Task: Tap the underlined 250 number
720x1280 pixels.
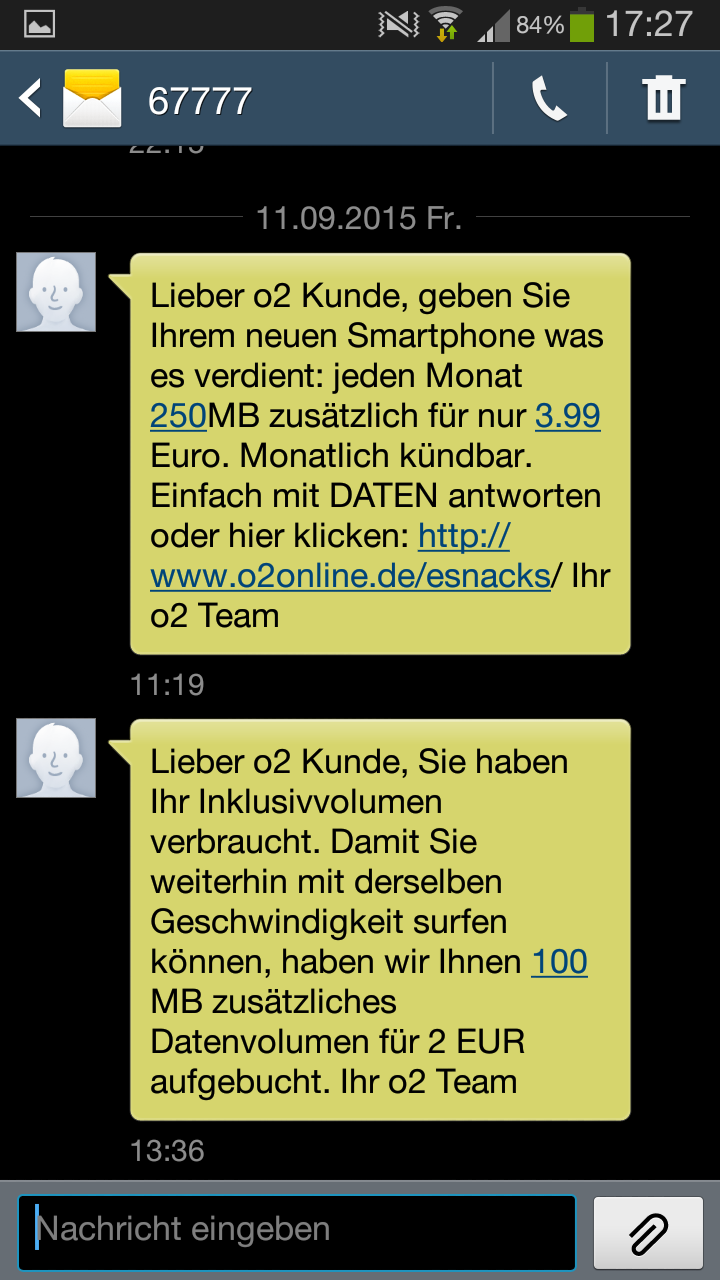Action: [x=178, y=416]
